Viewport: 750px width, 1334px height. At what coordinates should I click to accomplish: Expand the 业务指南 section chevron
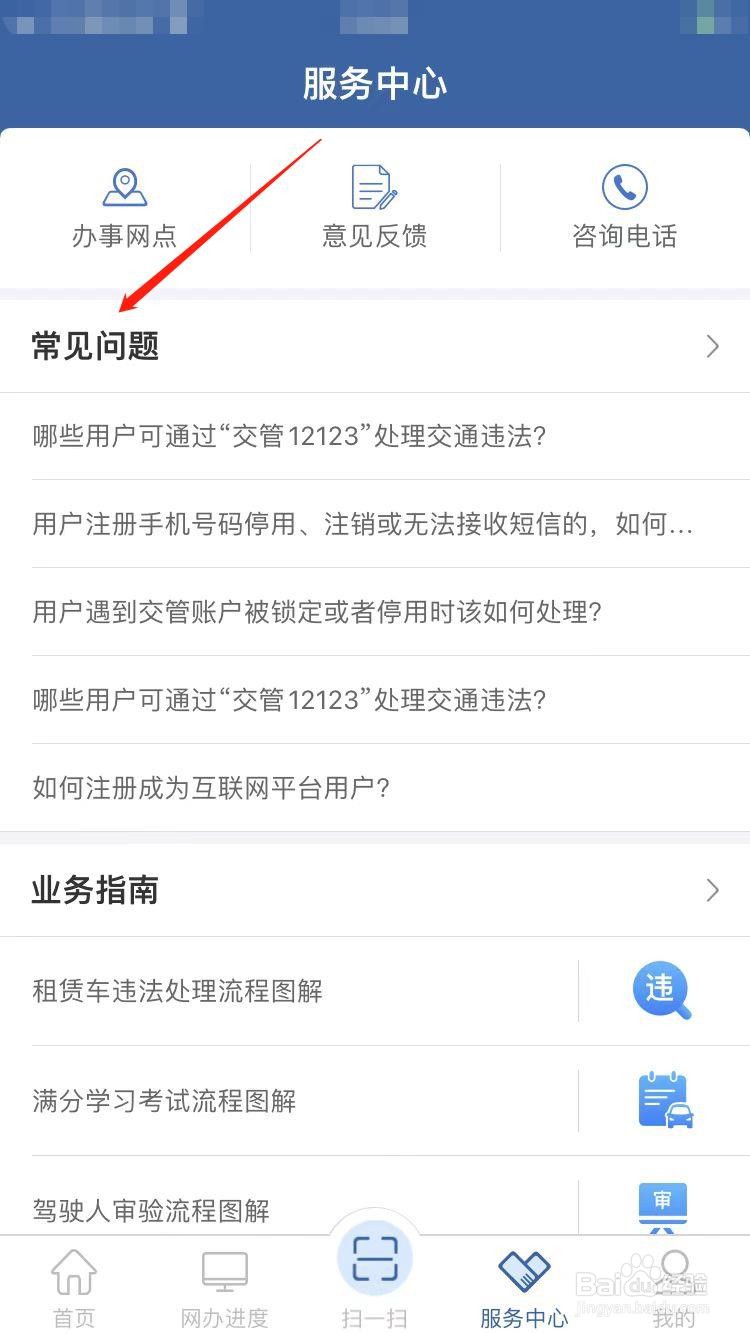pos(712,890)
